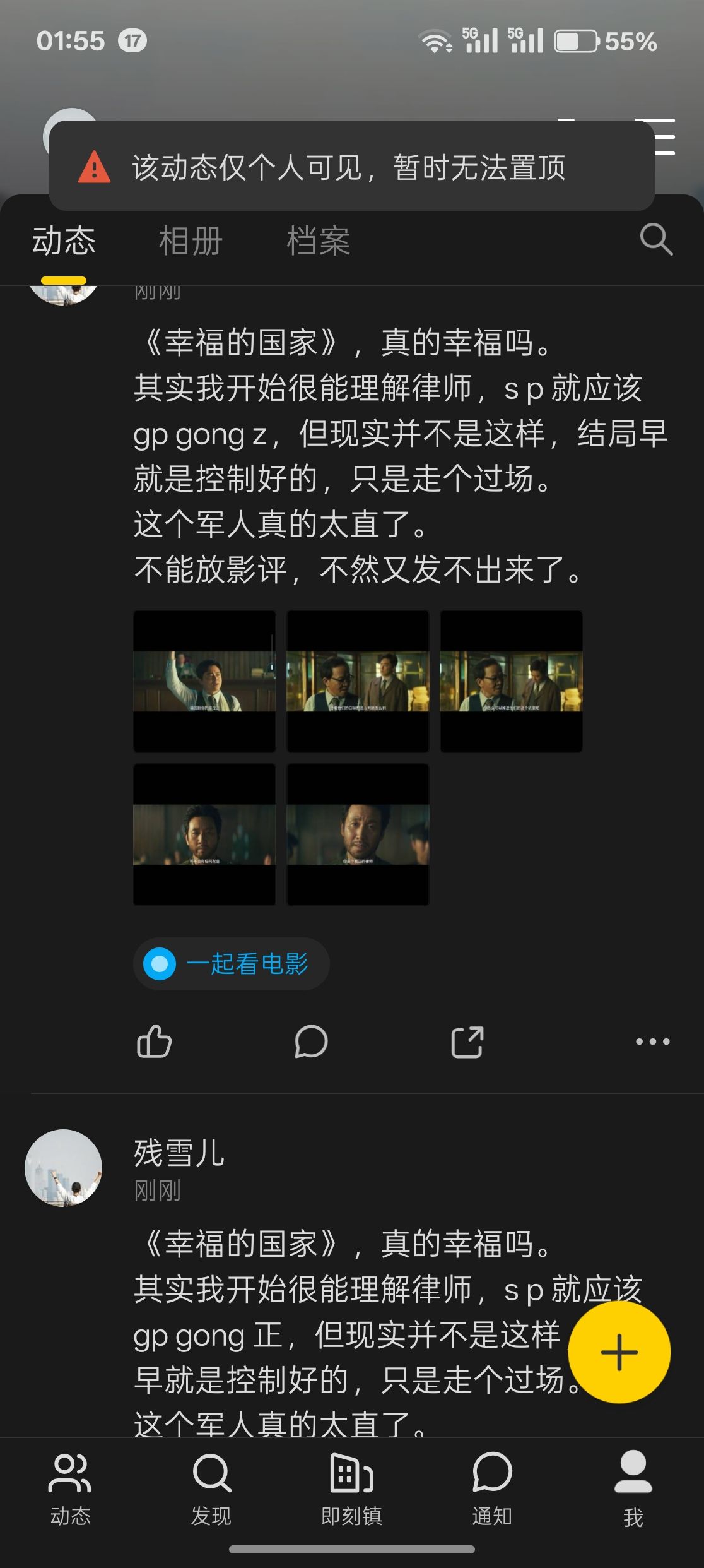The image size is (704, 1568).
Task: Open the search magnifier icon
Action: [656, 239]
